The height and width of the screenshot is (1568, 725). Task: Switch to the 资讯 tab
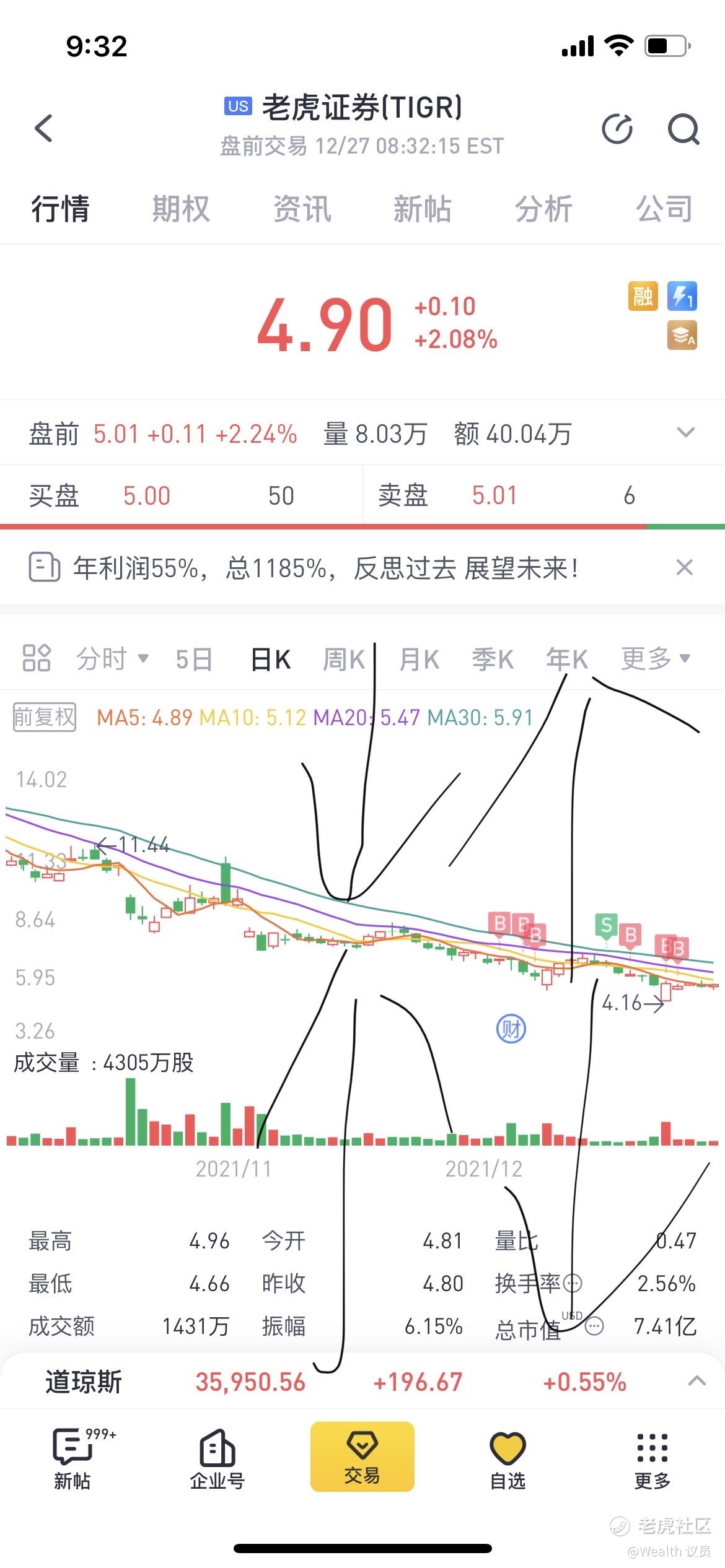302,208
